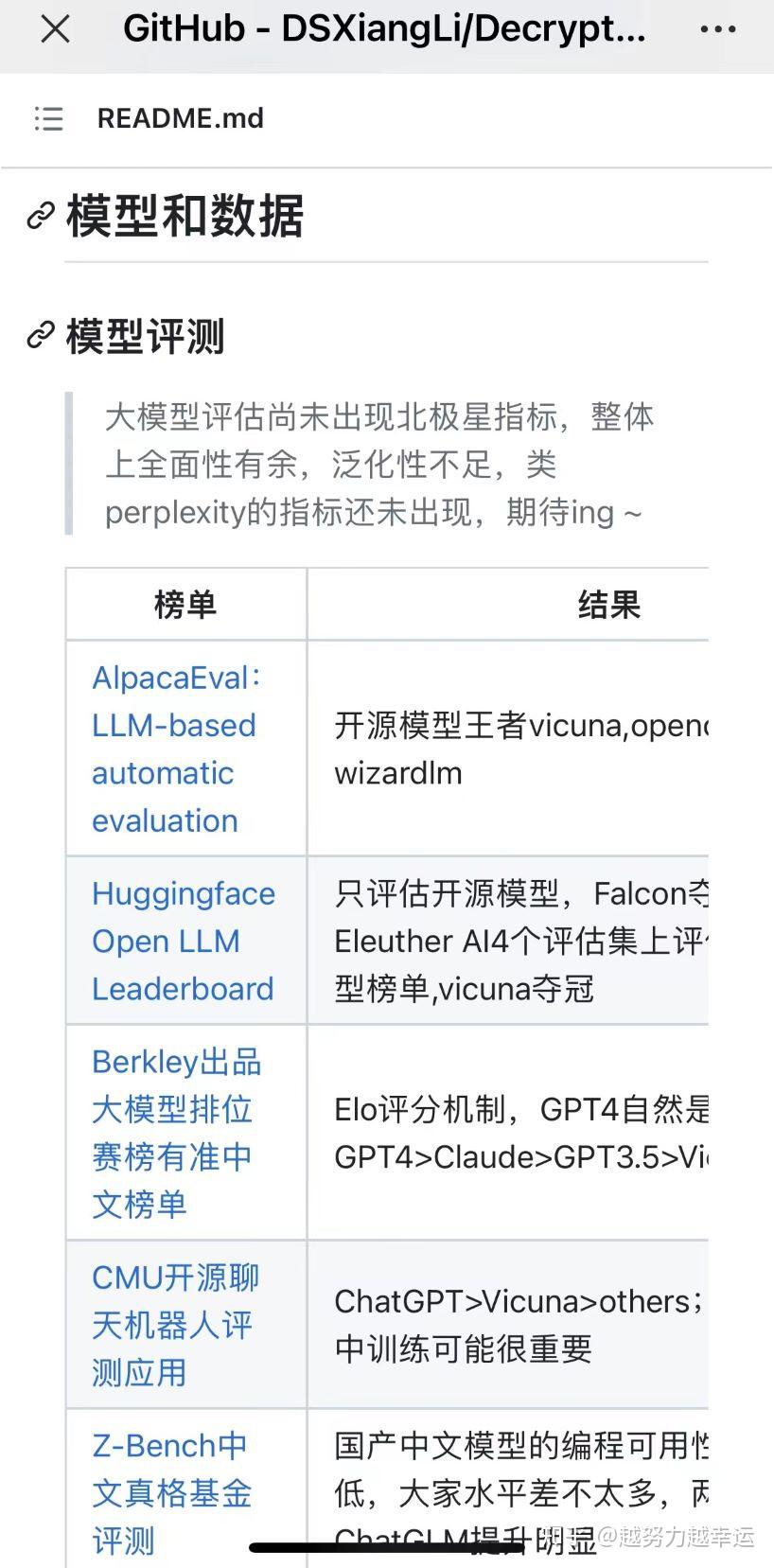This screenshot has width=774, height=1568.
Task: Open the three-dot overflow menu
Action: pyautogui.click(x=718, y=29)
